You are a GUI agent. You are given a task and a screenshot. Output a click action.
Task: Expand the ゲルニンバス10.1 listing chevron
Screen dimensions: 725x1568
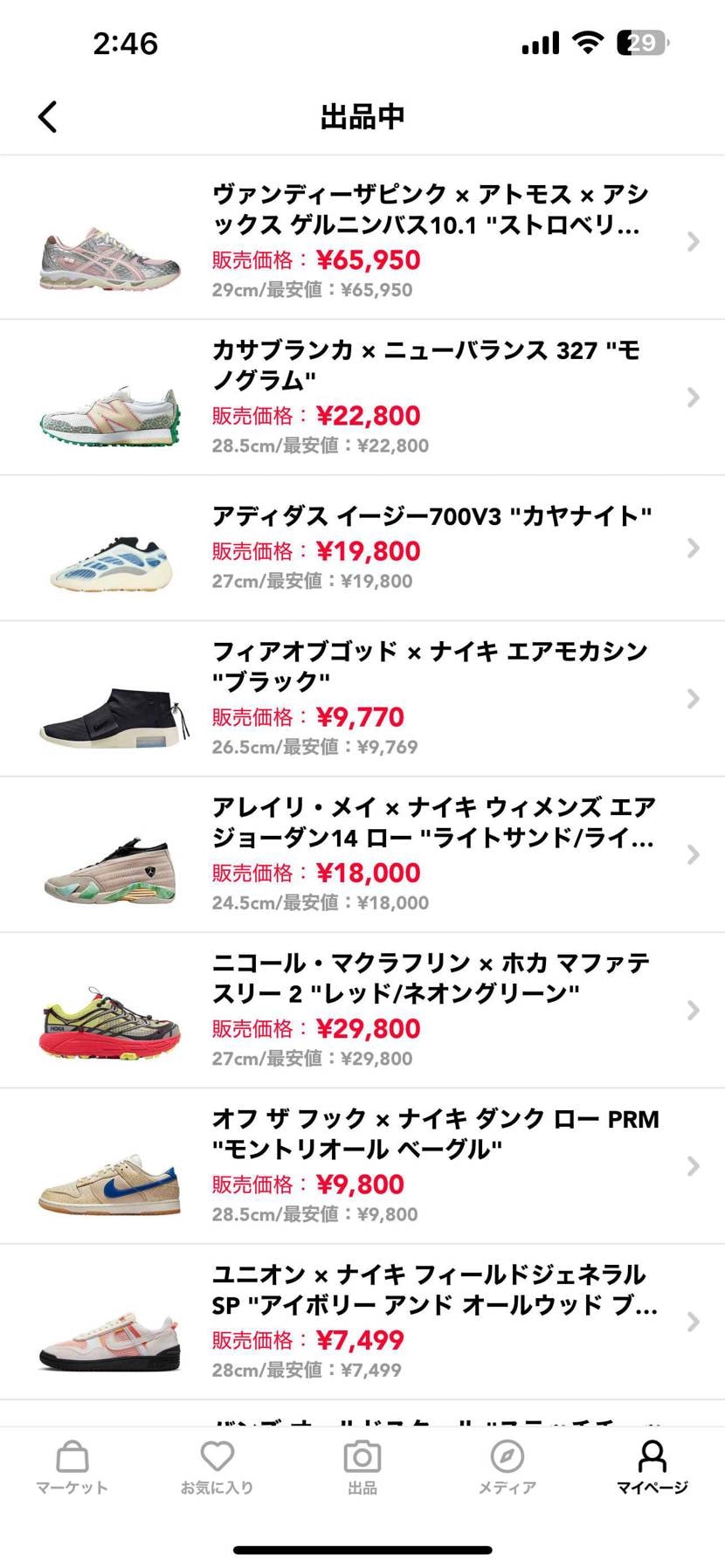point(693,242)
